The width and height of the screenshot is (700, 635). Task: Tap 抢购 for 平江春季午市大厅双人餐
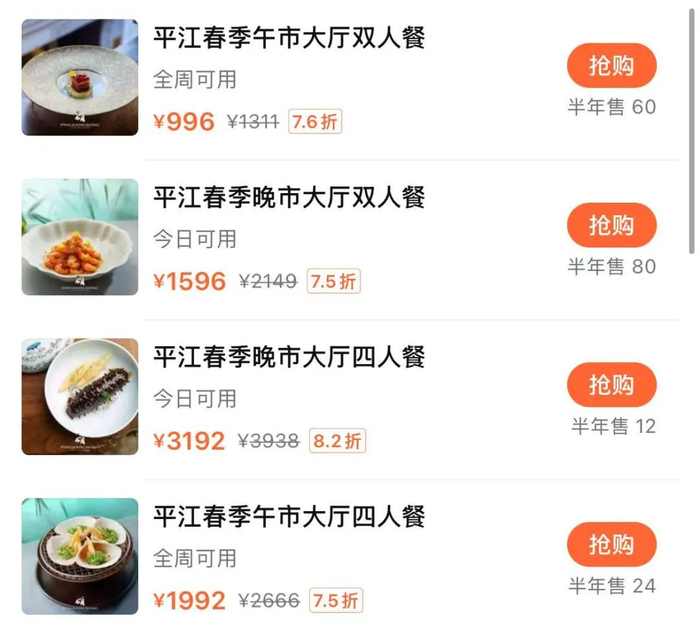[611, 67]
